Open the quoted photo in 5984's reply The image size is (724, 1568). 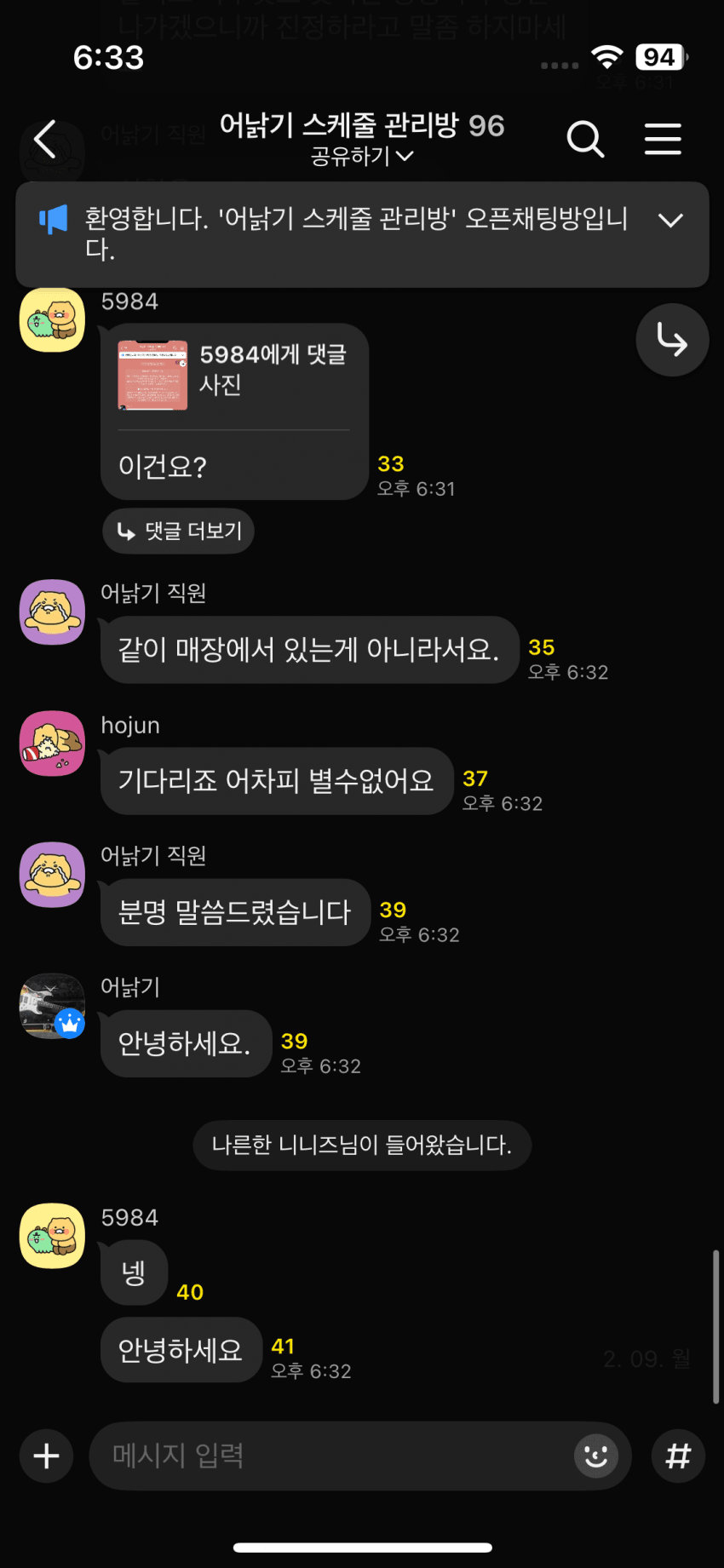coord(152,376)
